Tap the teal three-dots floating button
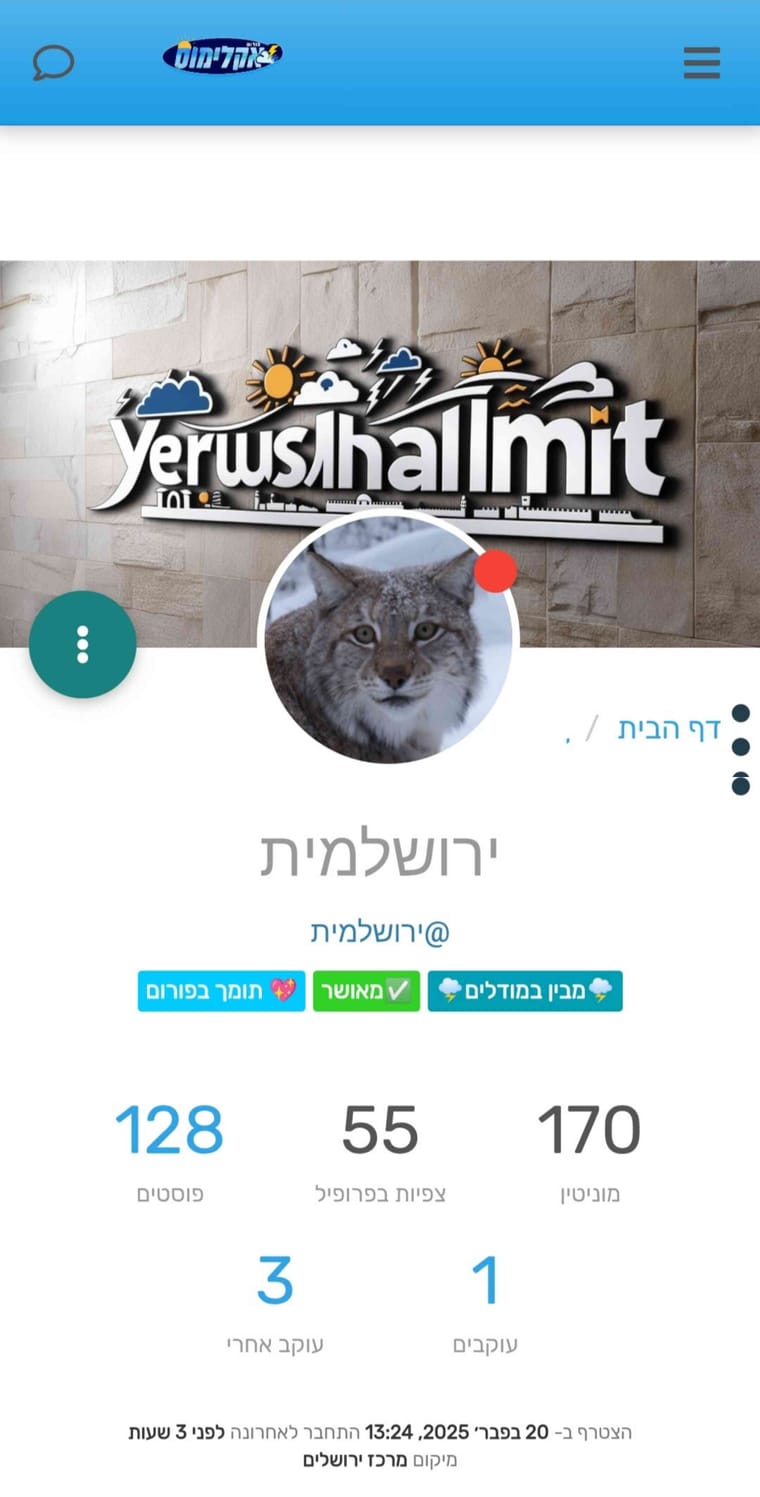This screenshot has height=1497, width=760. point(82,644)
